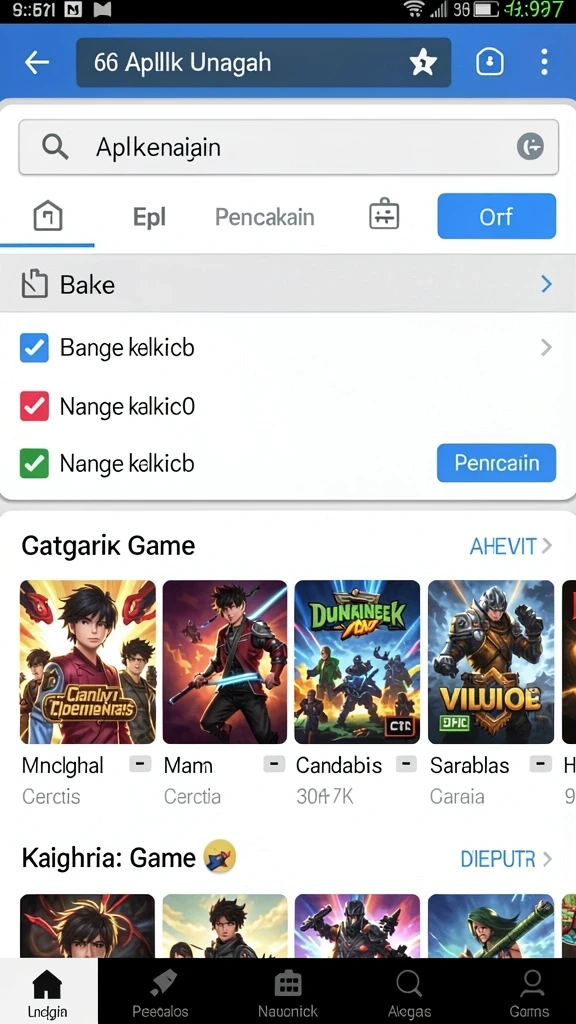Image resolution: width=576 pixels, height=1024 pixels.
Task: Tap the Penrcaiin button
Action: pos(496,463)
